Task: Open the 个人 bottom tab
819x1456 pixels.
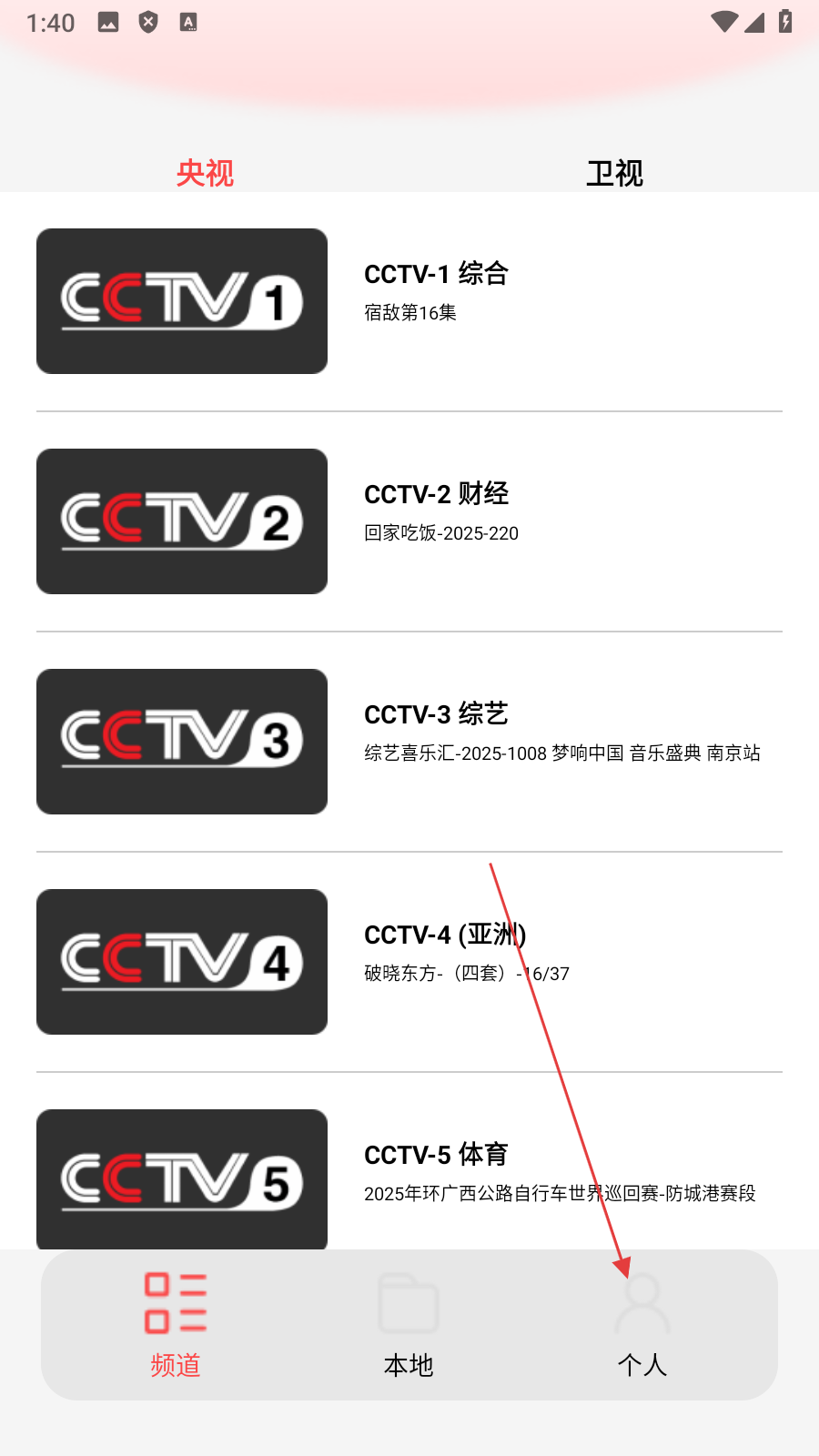Action: tap(642, 1325)
